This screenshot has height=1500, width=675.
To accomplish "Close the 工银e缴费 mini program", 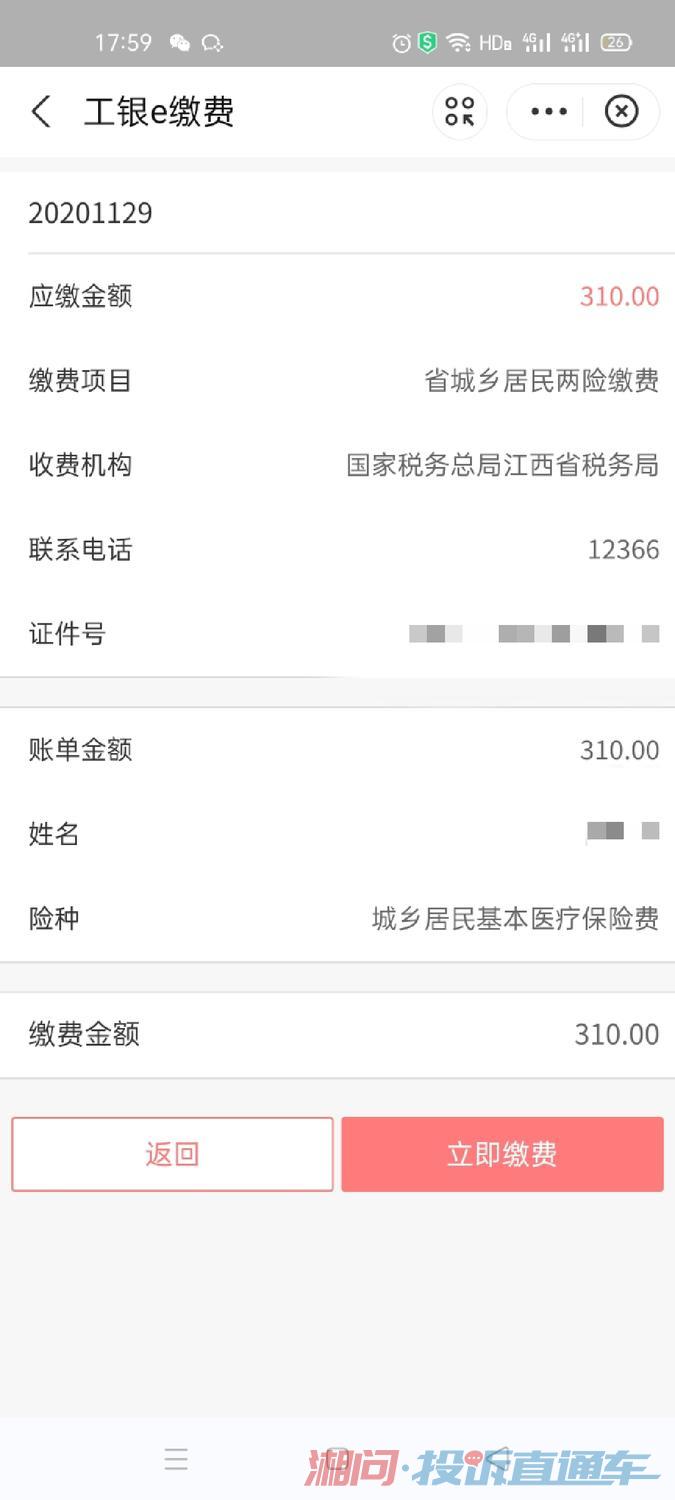I will click(x=621, y=111).
